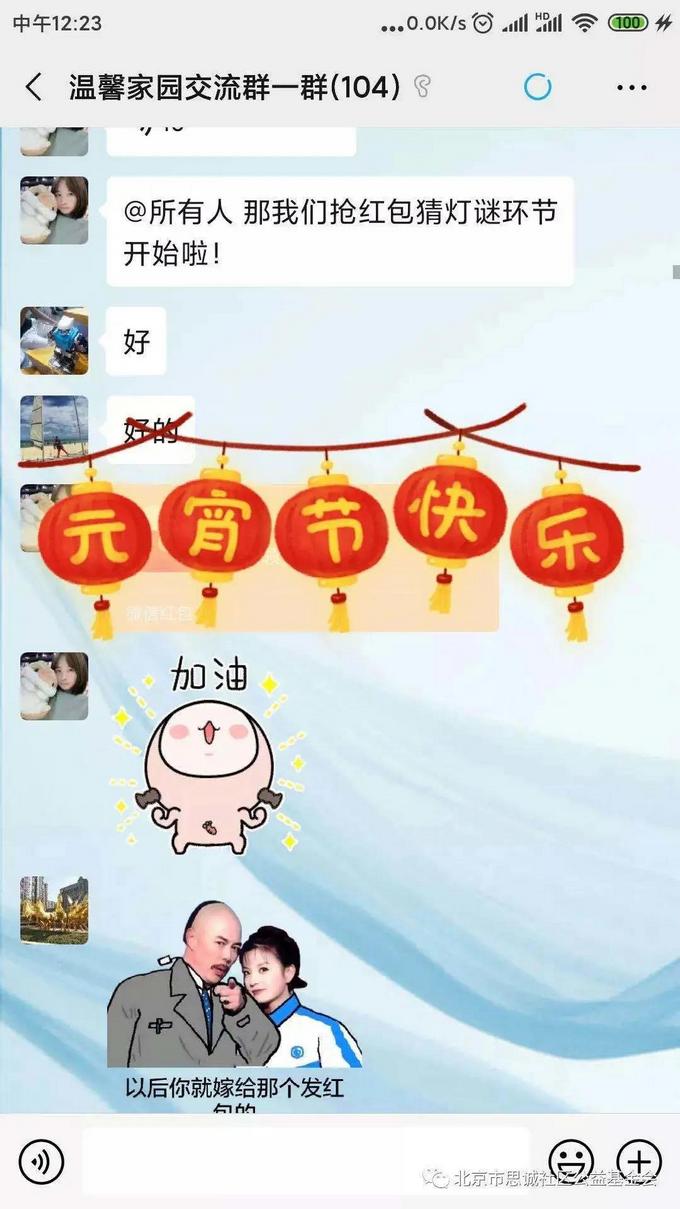Open the plus attachments panel
The image size is (680, 1209).
[638, 1161]
